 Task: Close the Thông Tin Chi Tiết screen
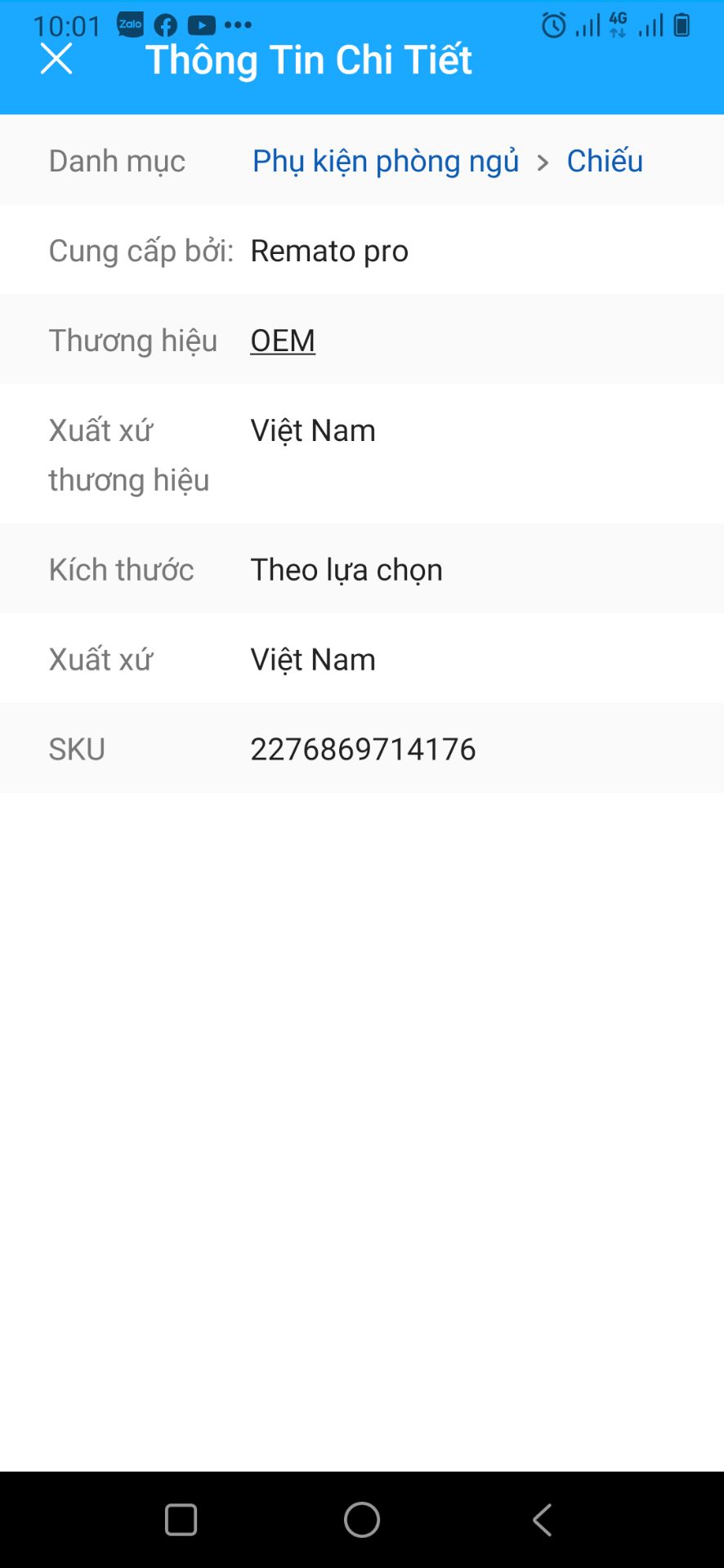point(56,59)
